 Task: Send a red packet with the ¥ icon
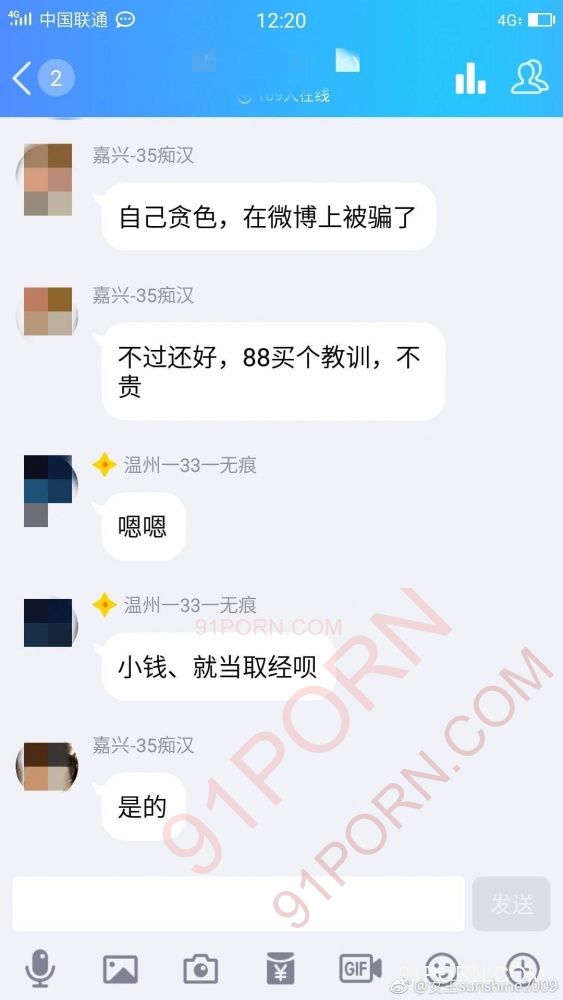coord(281,969)
